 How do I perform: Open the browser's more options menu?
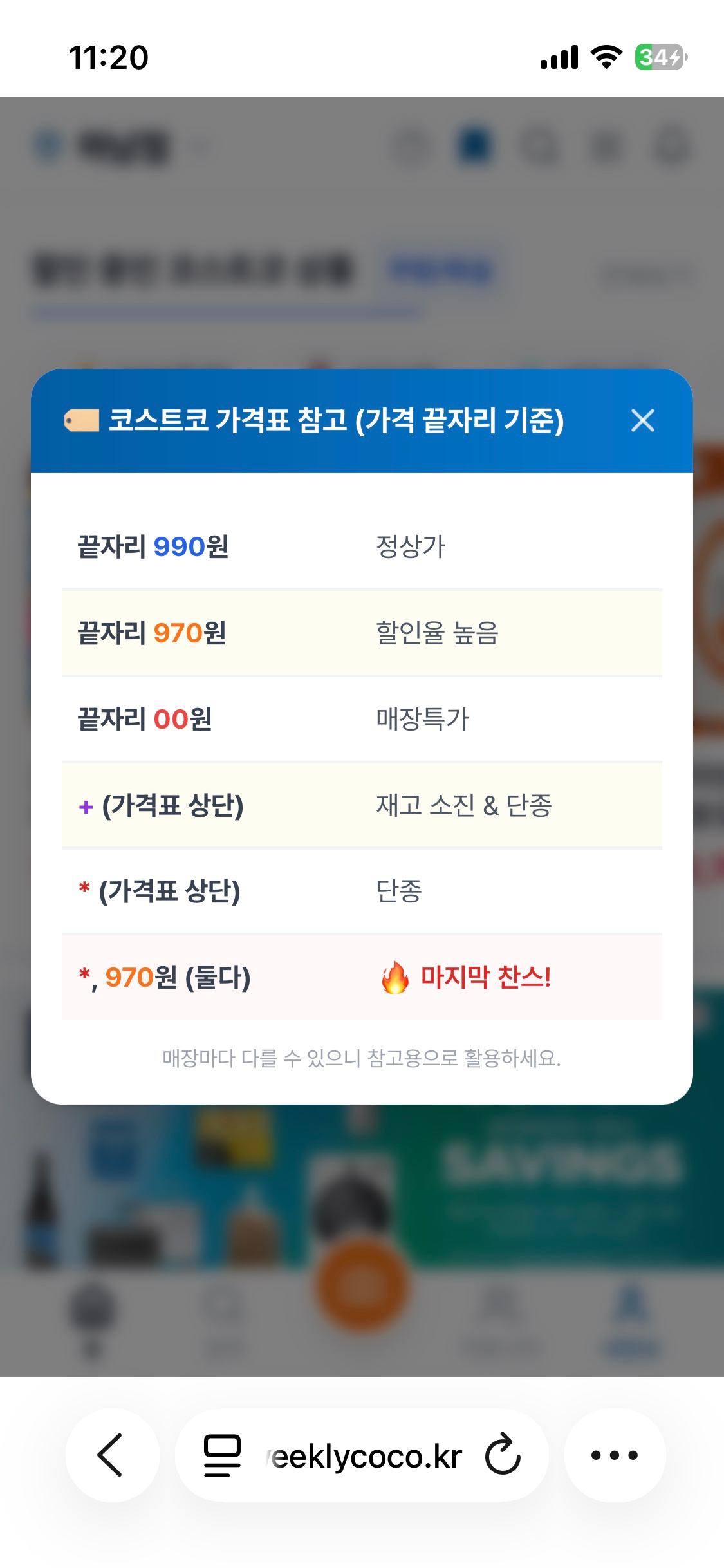[x=615, y=1455]
